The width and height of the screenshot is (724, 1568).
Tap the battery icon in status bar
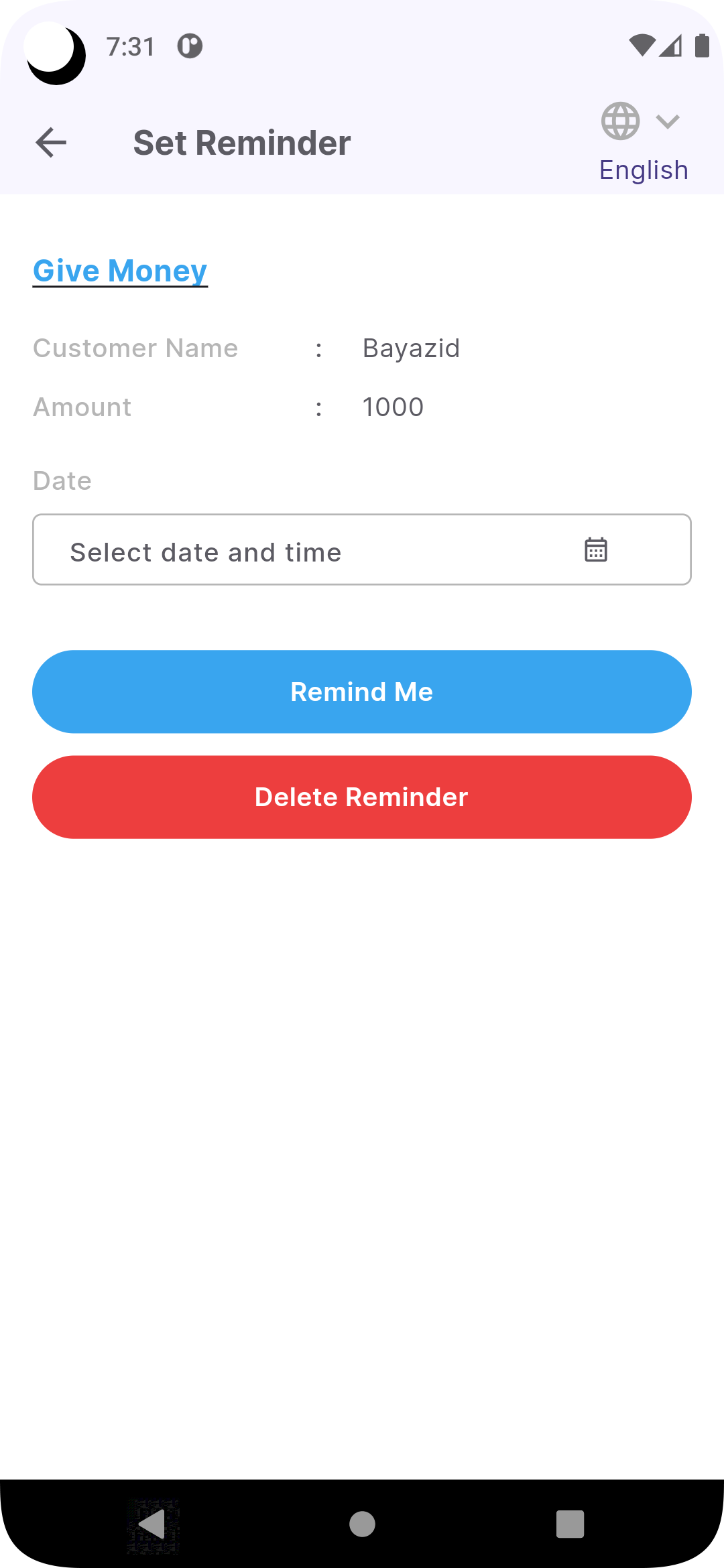click(701, 44)
